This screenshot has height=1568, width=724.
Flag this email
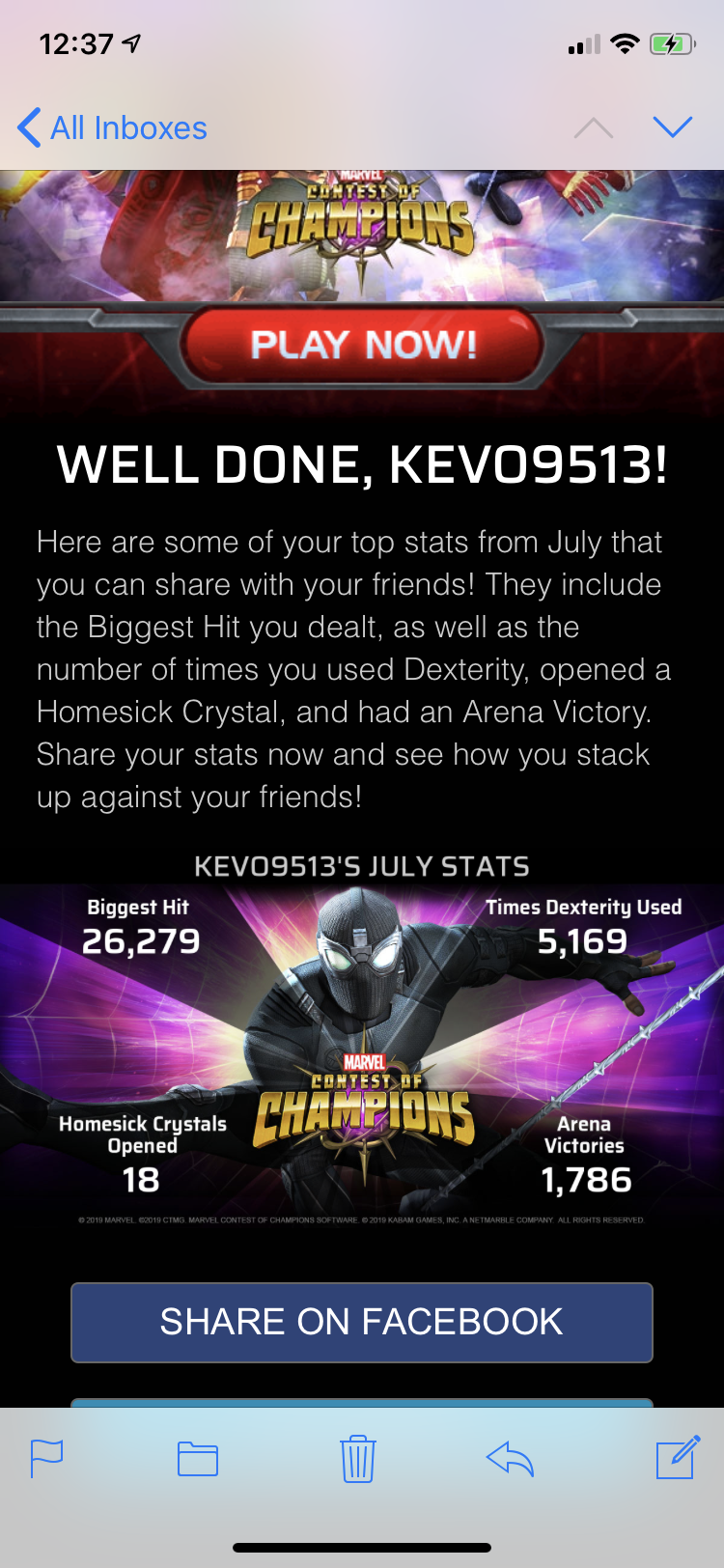[46, 1458]
